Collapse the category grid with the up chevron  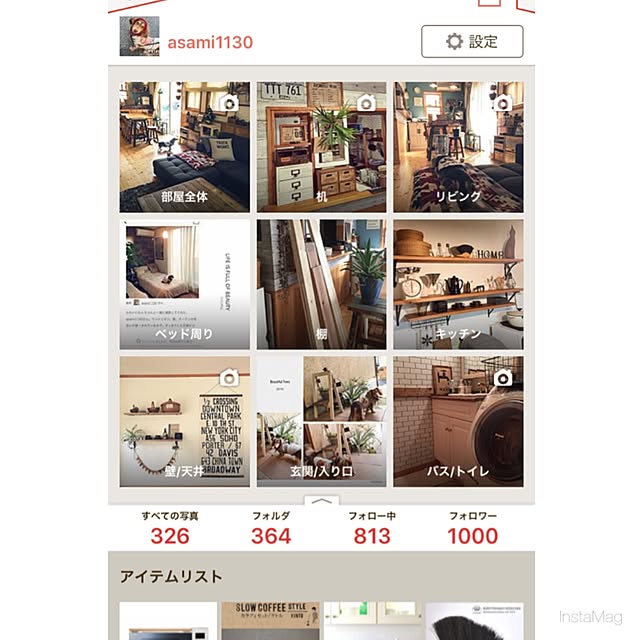(321, 501)
